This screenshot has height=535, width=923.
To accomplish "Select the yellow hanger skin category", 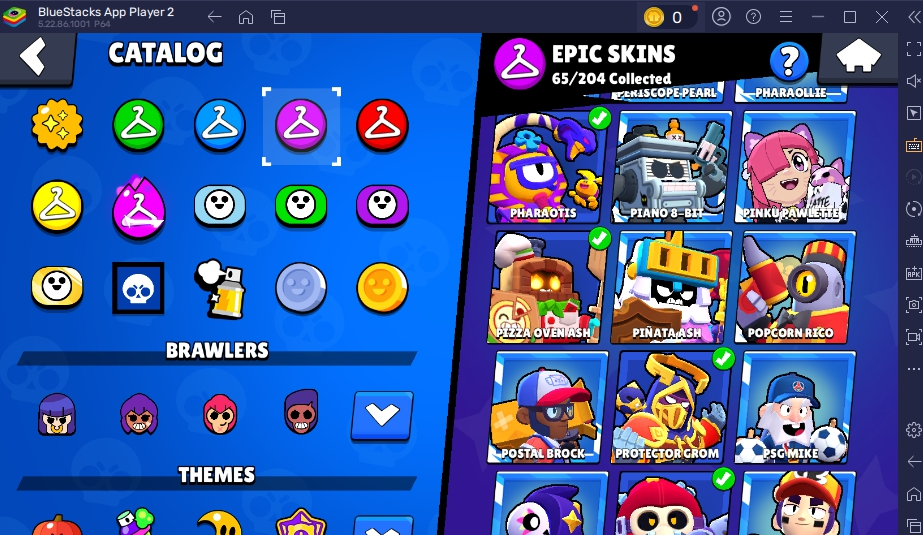I will 57,206.
